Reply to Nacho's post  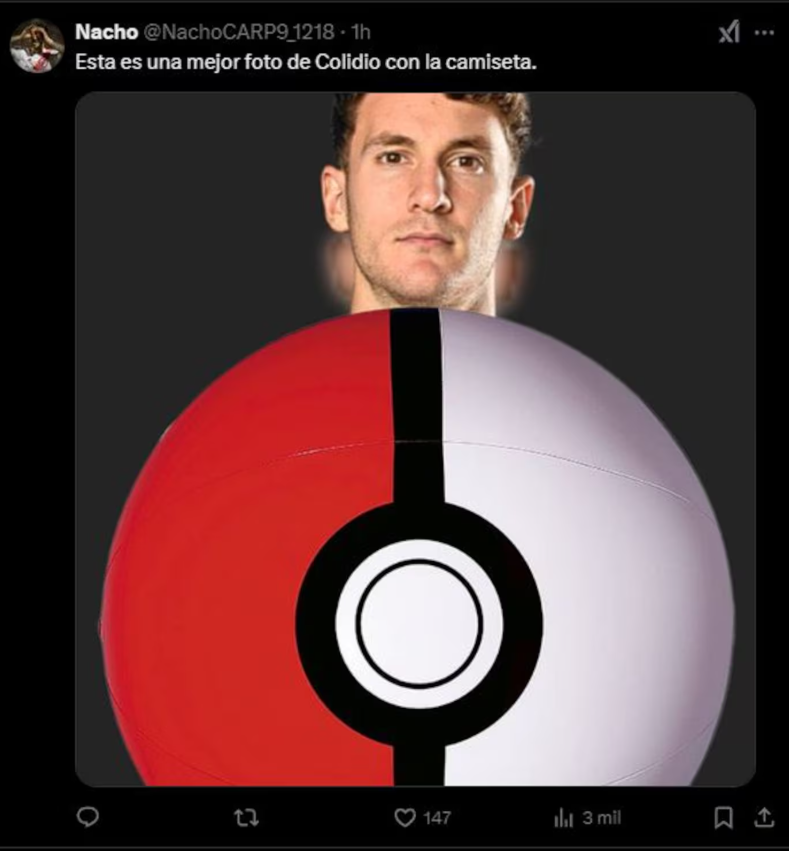88,818
